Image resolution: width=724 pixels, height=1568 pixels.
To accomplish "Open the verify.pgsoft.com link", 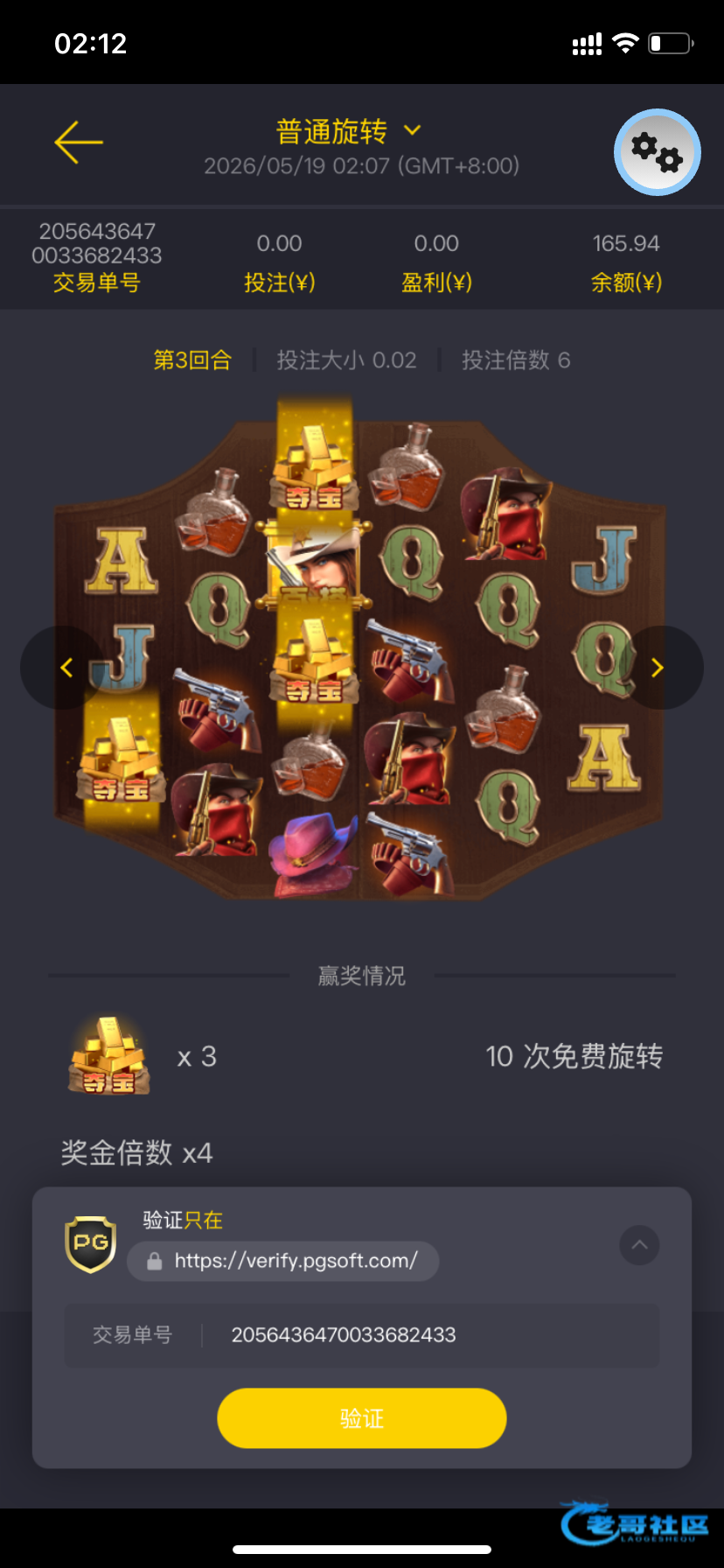I will (x=283, y=1261).
